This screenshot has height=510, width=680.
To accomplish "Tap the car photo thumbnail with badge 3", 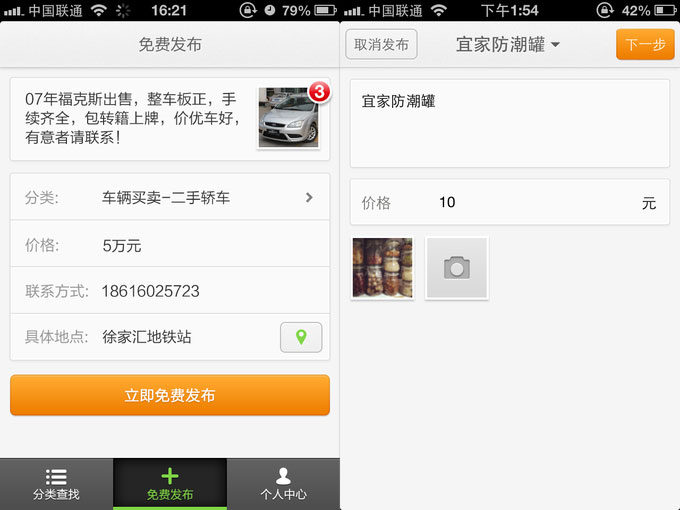I will (x=289, y=118).
